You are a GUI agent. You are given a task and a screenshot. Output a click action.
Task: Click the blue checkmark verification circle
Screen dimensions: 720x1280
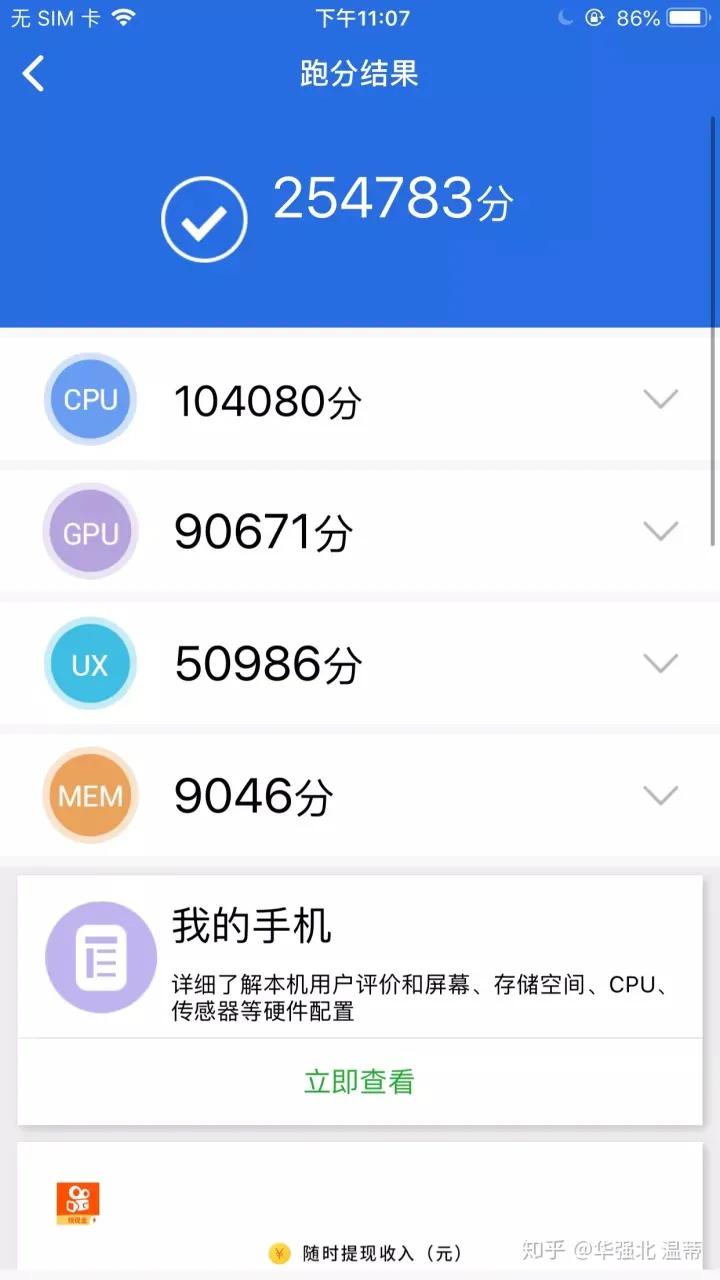tap(203, 217)
